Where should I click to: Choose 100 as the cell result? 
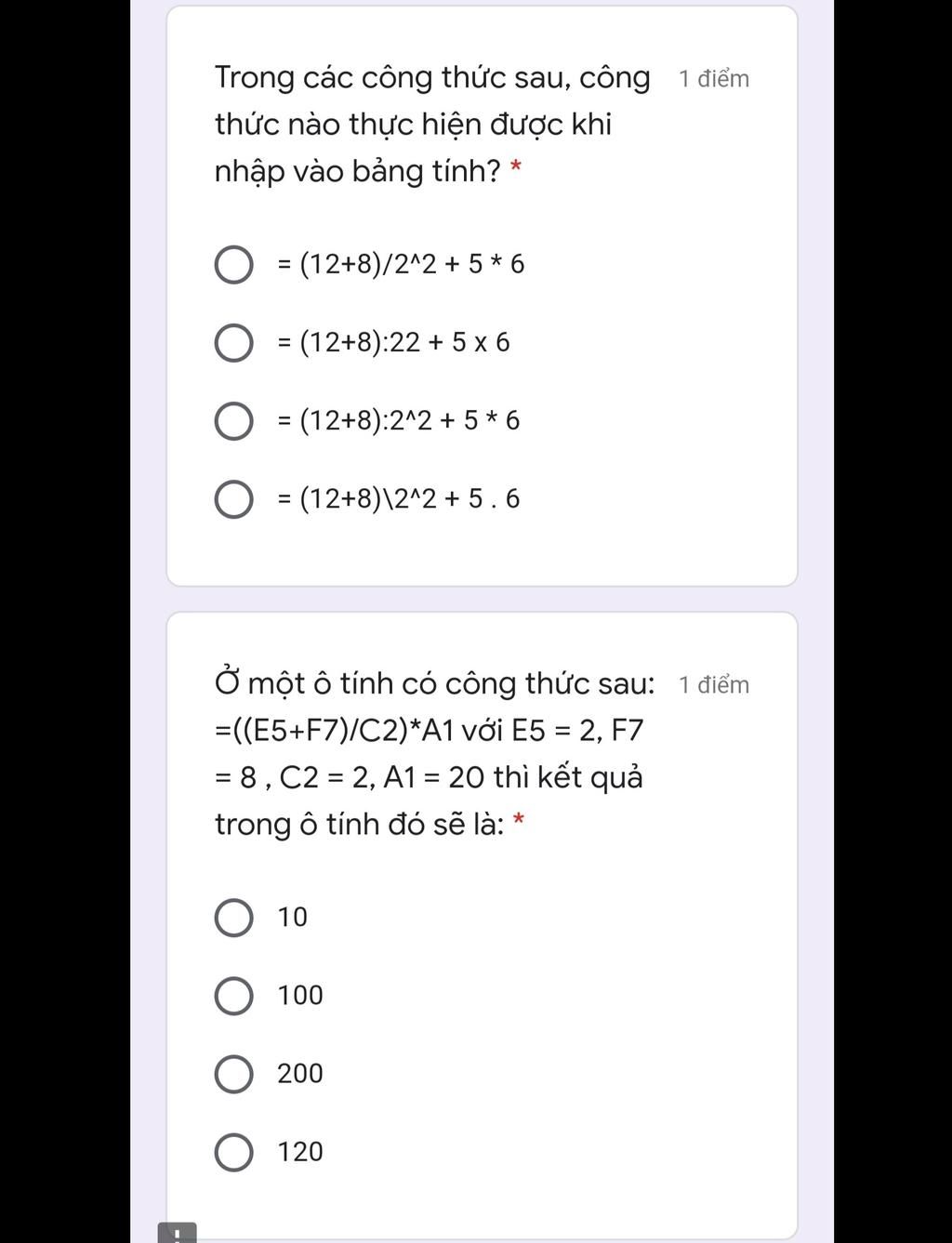[233, 996]
